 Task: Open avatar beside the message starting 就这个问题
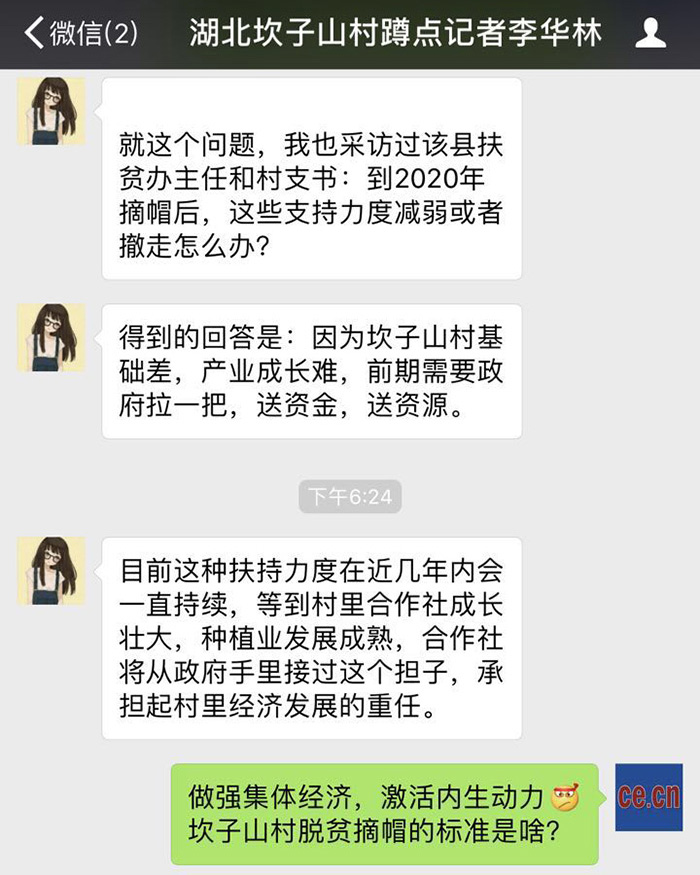(51, 111)
